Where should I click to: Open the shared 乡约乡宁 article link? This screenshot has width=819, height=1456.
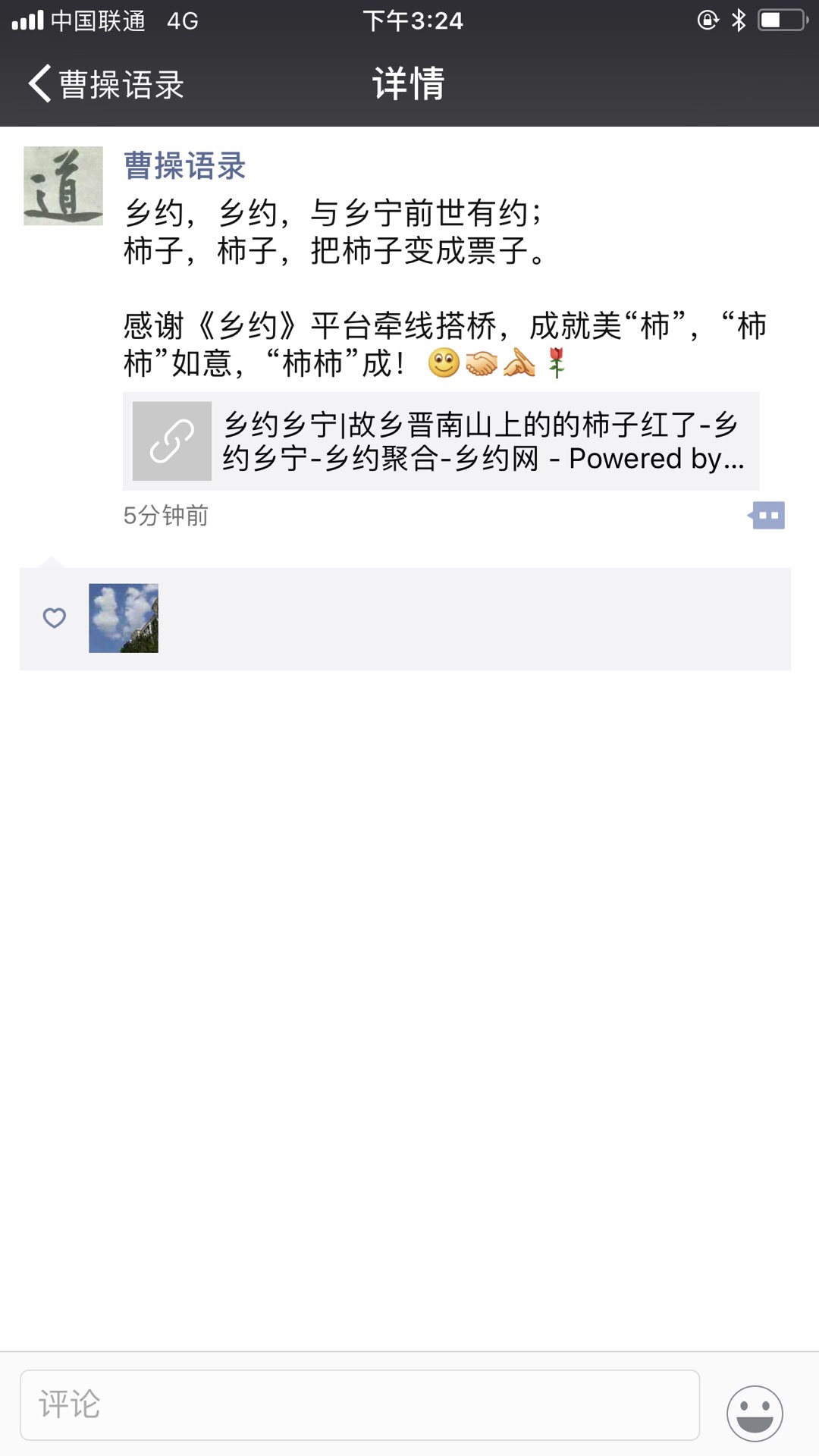click(441, 441)
